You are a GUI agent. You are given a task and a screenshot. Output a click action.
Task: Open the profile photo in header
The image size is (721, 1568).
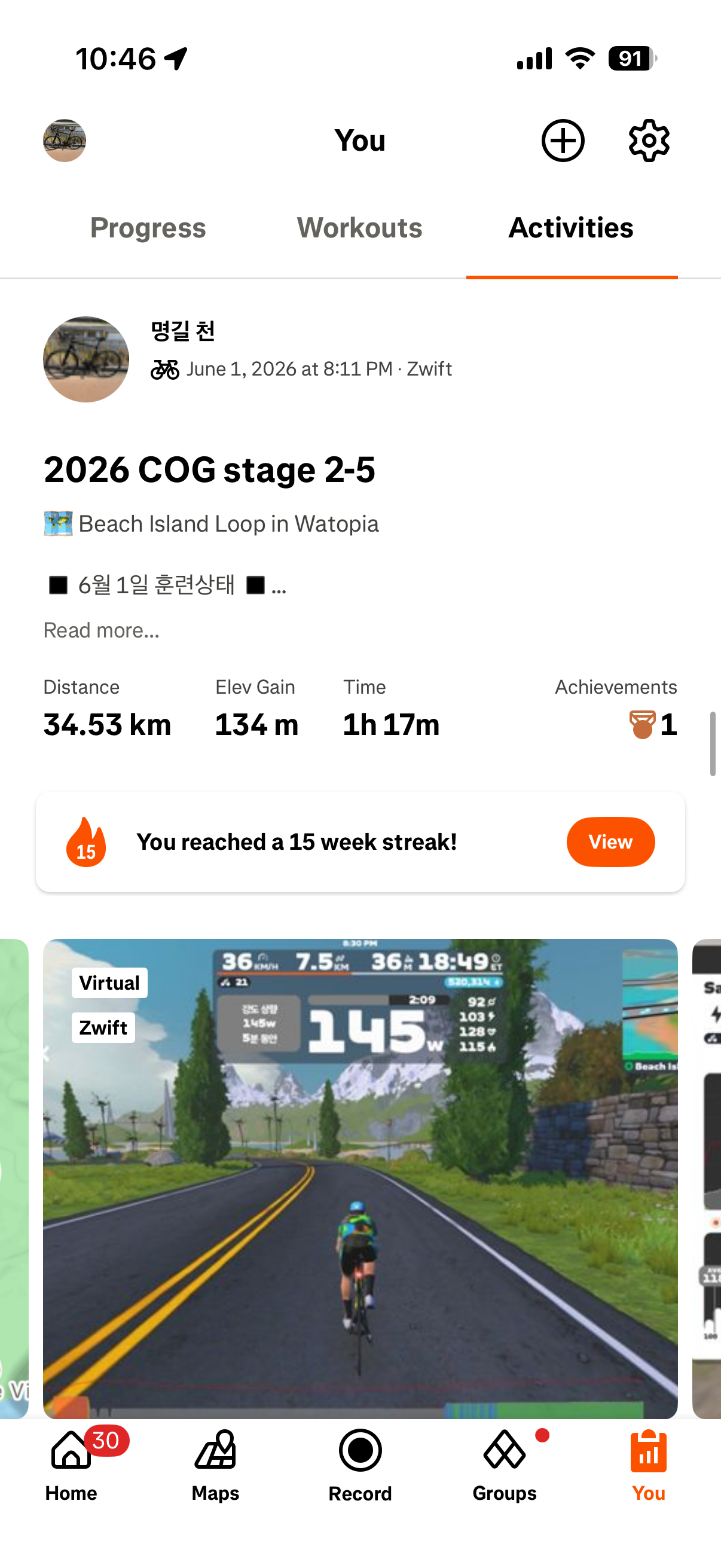pyautogui.click(x=65, y=141)
